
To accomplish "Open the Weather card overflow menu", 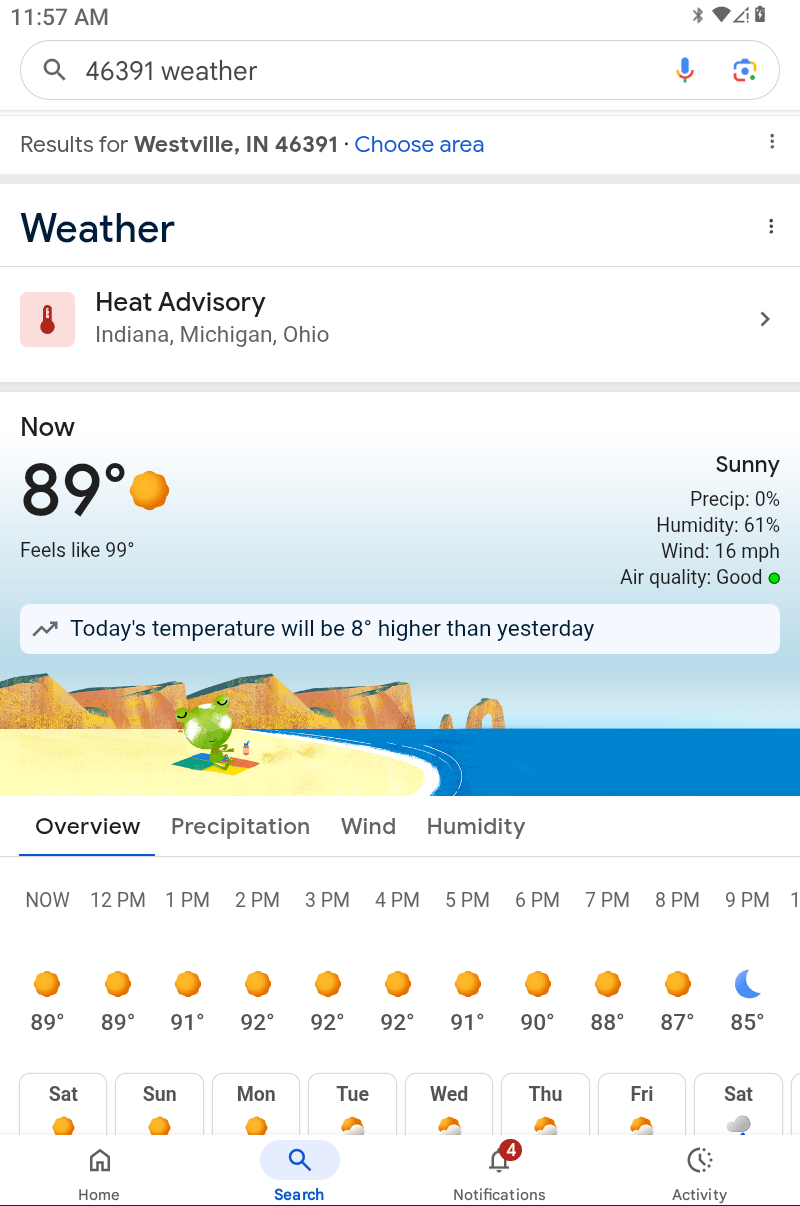I will 770,227.
